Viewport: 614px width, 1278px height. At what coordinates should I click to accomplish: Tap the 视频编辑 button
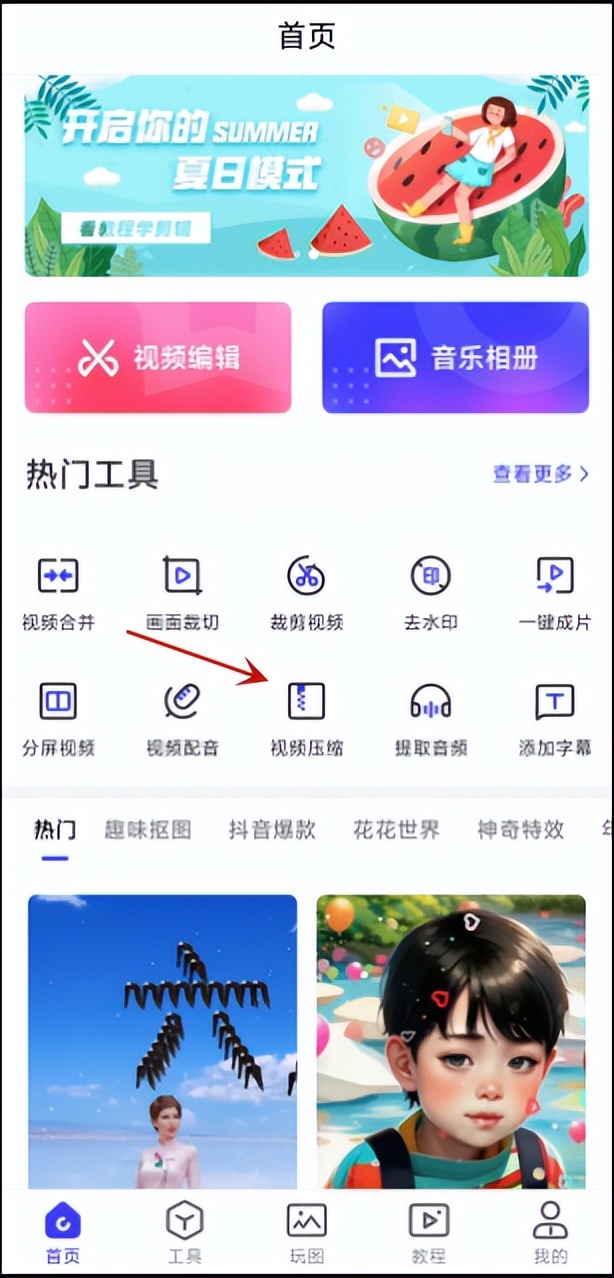pyautogui.click(x=158, y=358)
